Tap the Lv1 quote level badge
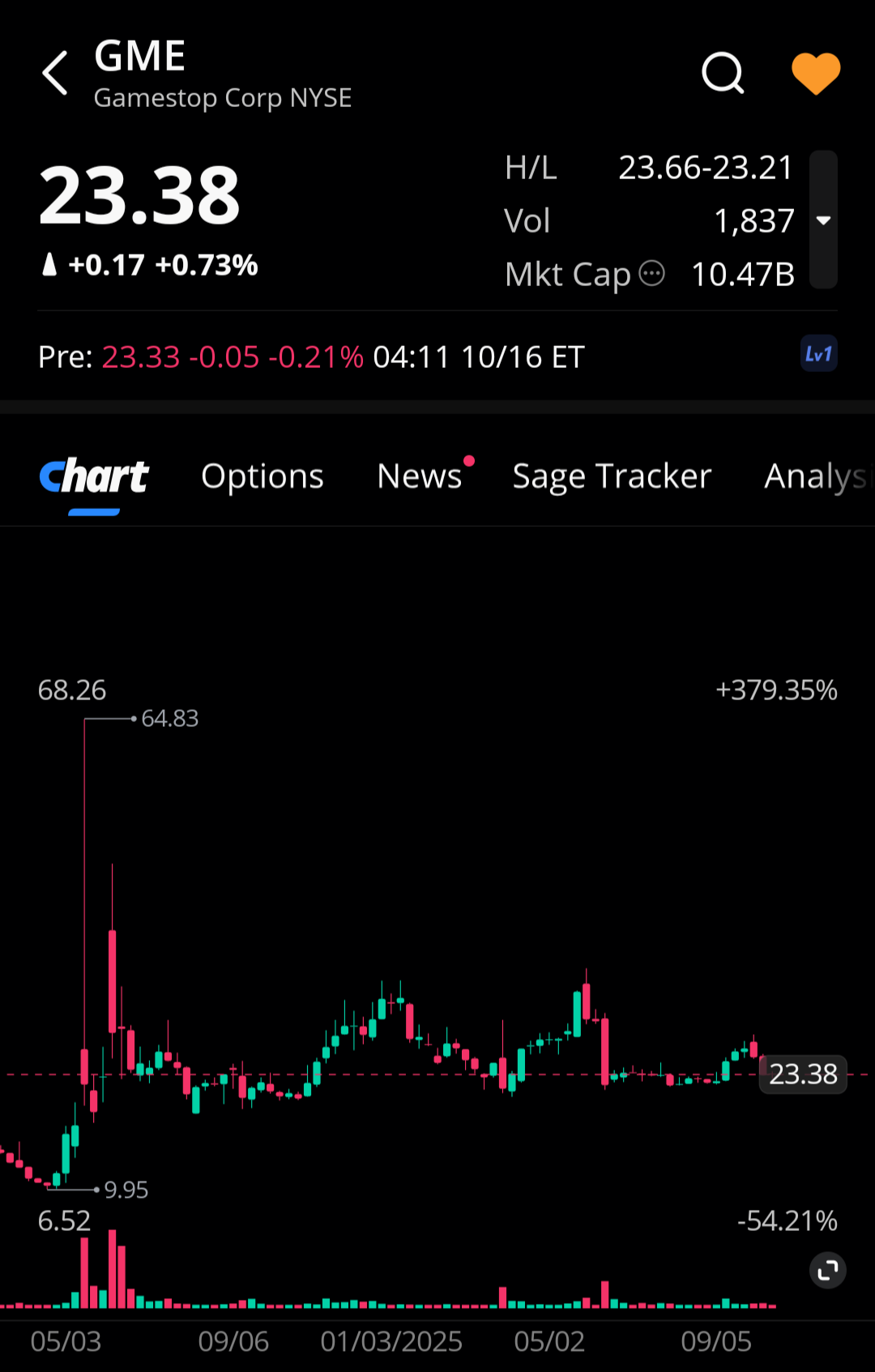Image resolution: width=875 pixels, height=1372 pixels. coord(818,354)
